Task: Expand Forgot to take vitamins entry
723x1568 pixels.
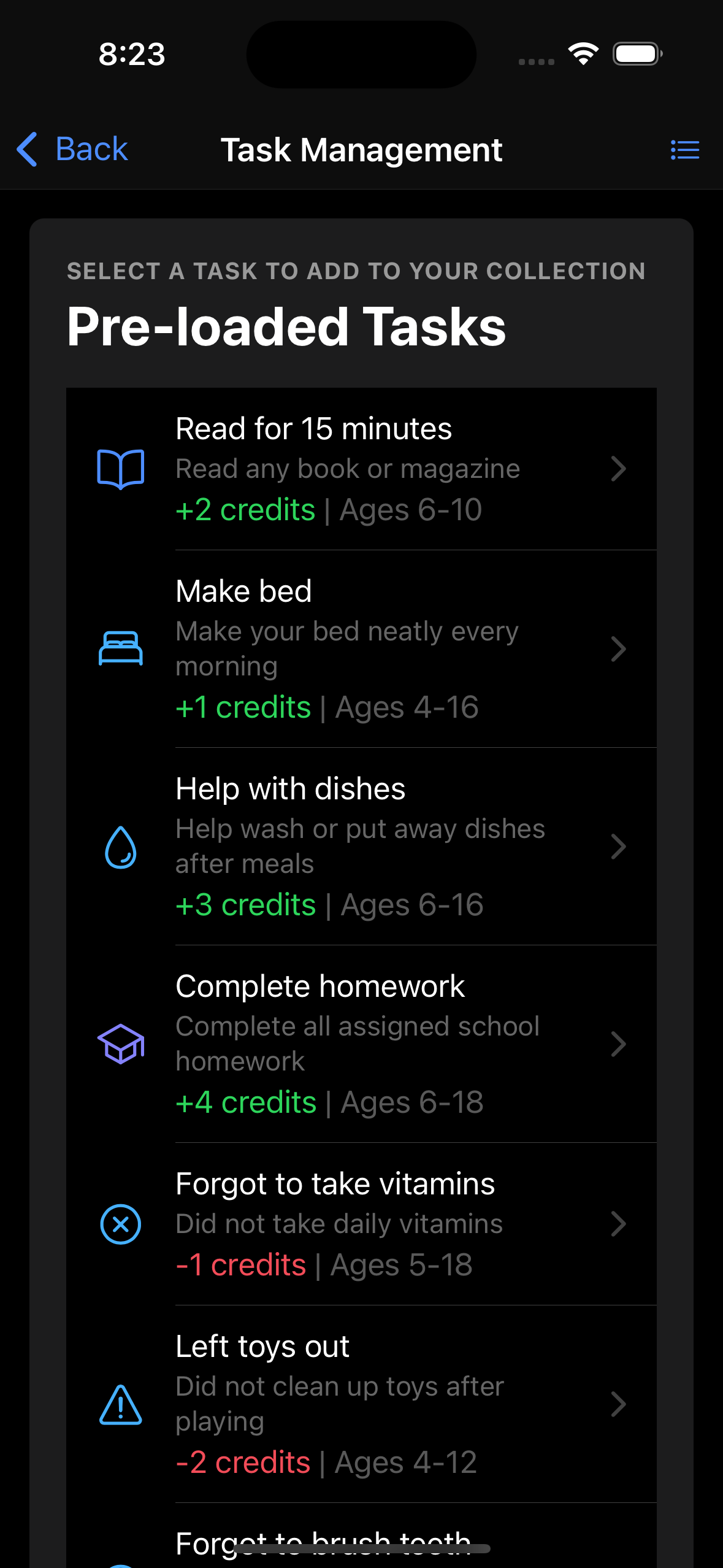Action: 619,1223
